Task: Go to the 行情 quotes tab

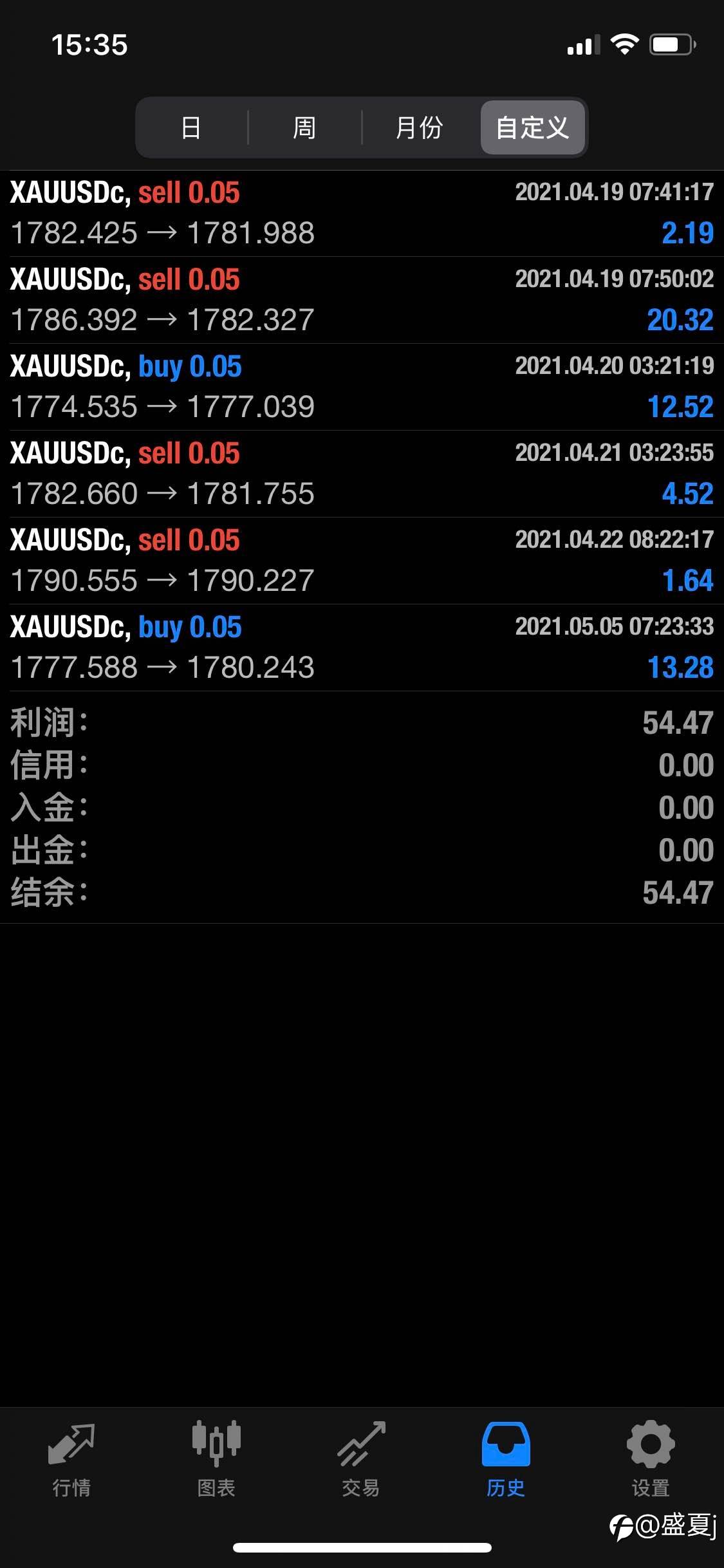Action: tap(71, 1459)
